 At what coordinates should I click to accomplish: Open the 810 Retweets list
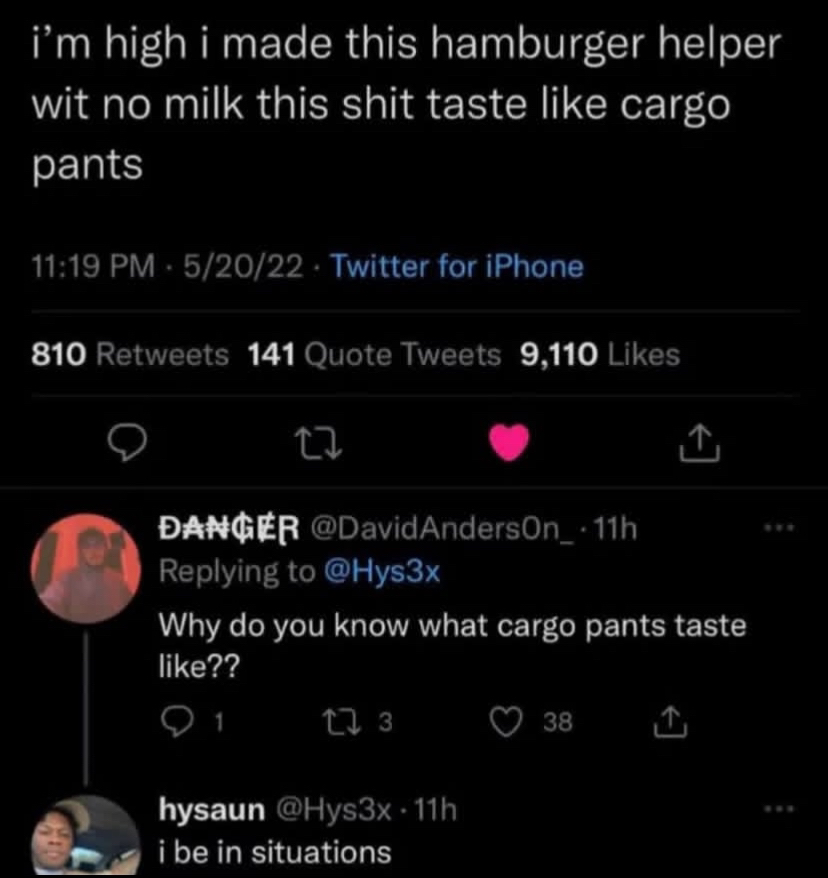pos(130,354)
